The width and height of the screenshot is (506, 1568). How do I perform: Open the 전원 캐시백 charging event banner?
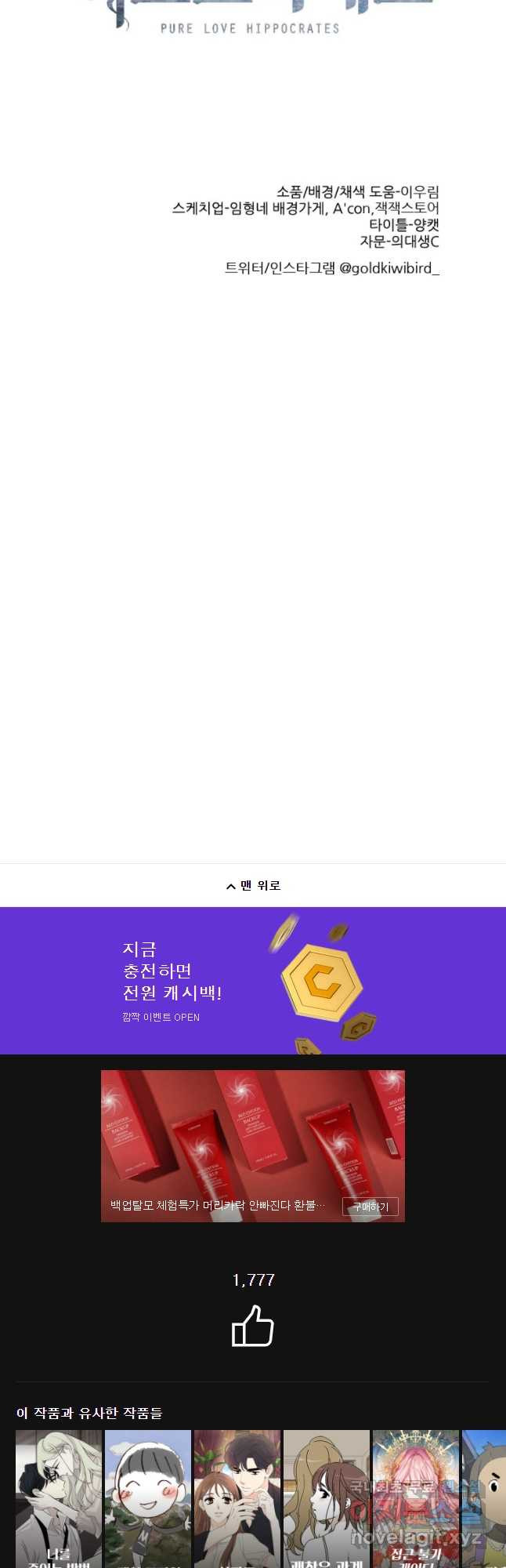(x=253, y=980)
